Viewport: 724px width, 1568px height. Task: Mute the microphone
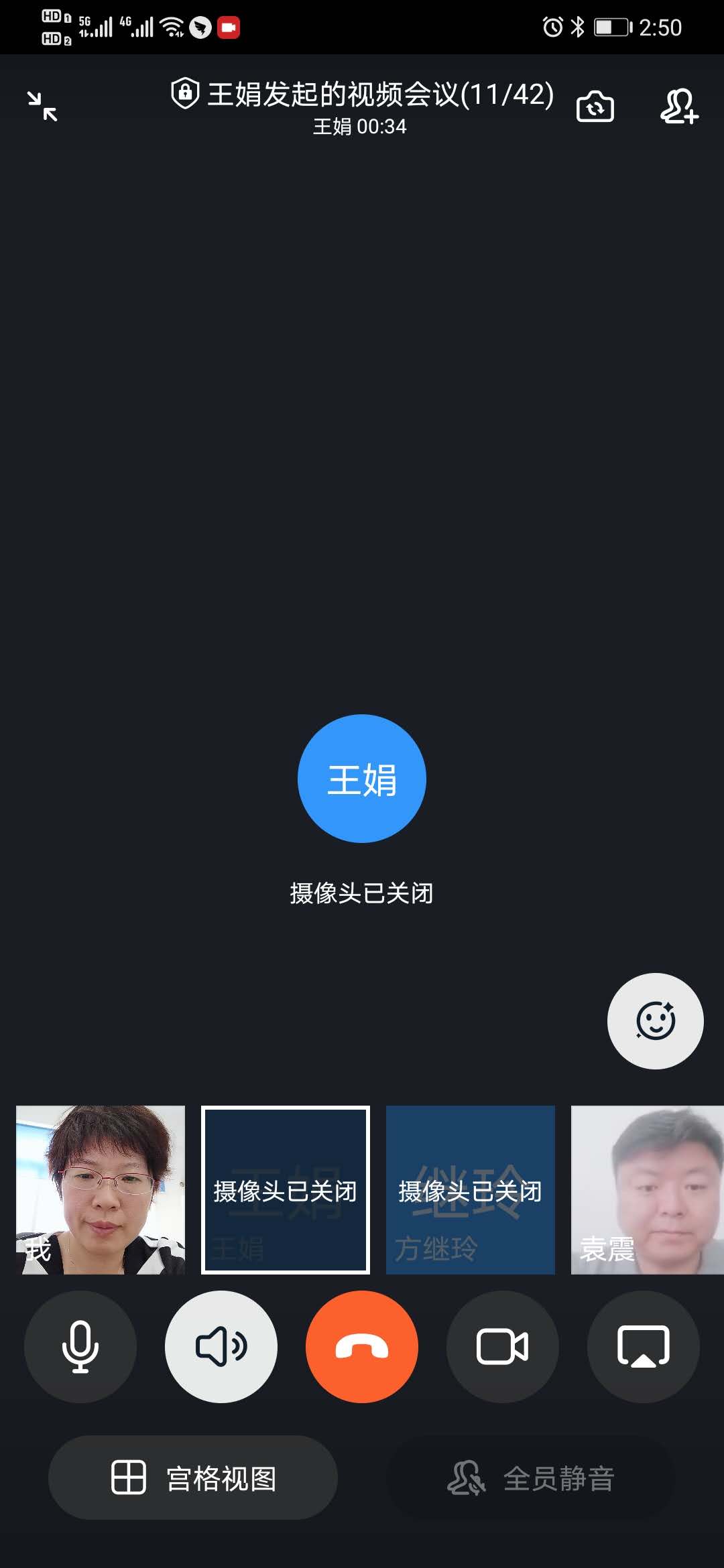pos(80,1347)
